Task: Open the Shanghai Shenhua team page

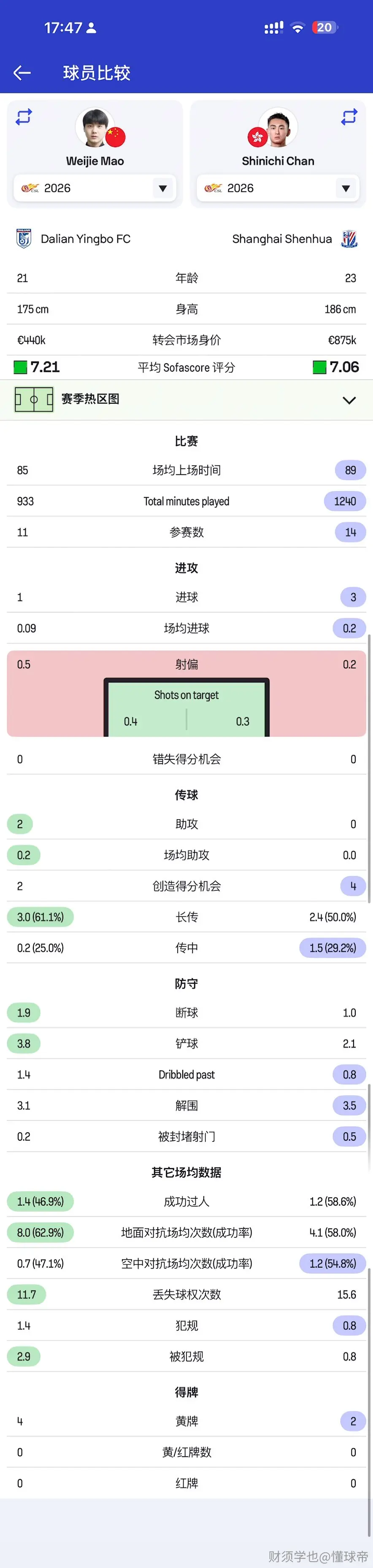Action: pos(295,239)
